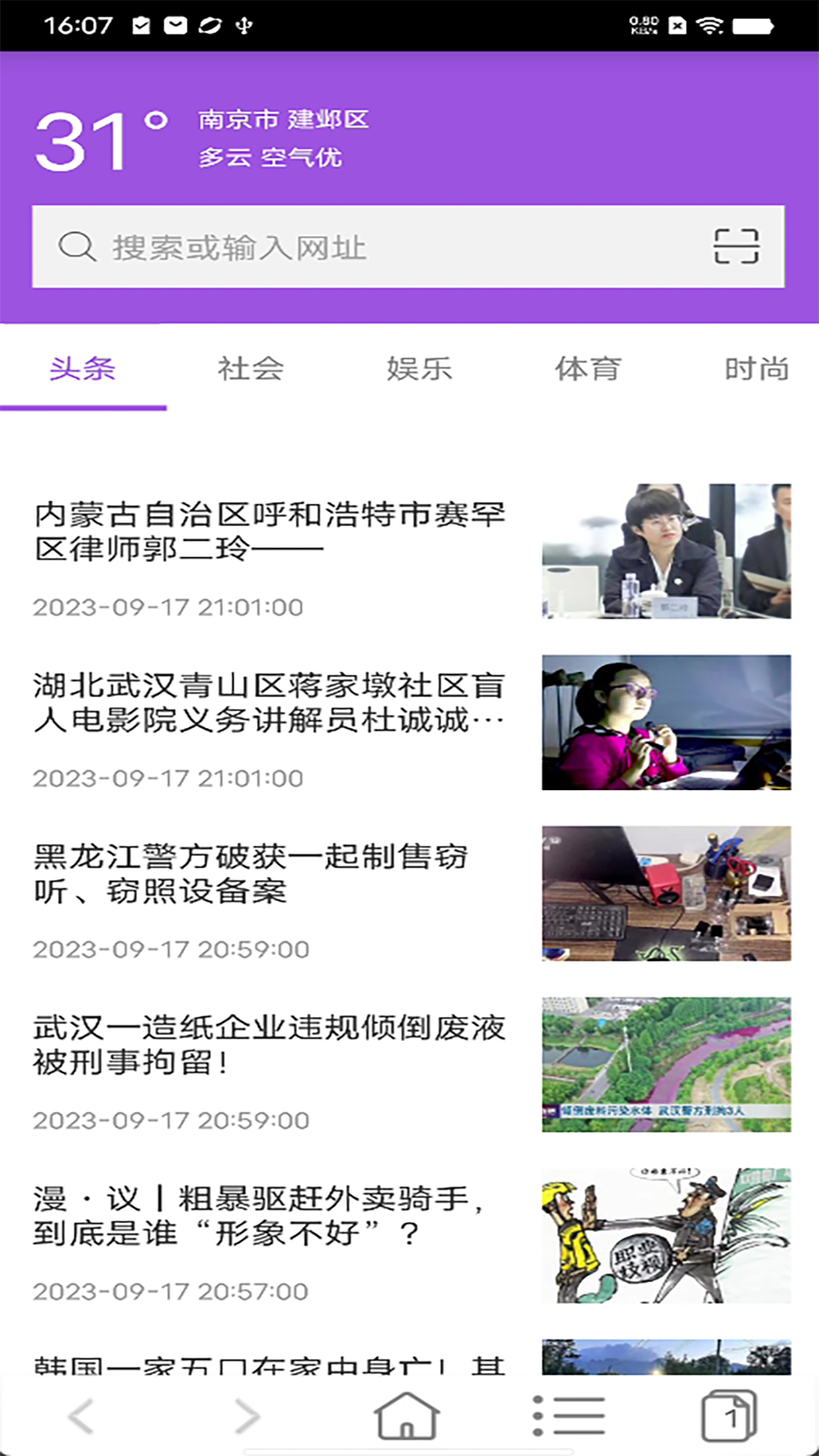
Task: Select the 时尚 category
Action: click(755, 369)
